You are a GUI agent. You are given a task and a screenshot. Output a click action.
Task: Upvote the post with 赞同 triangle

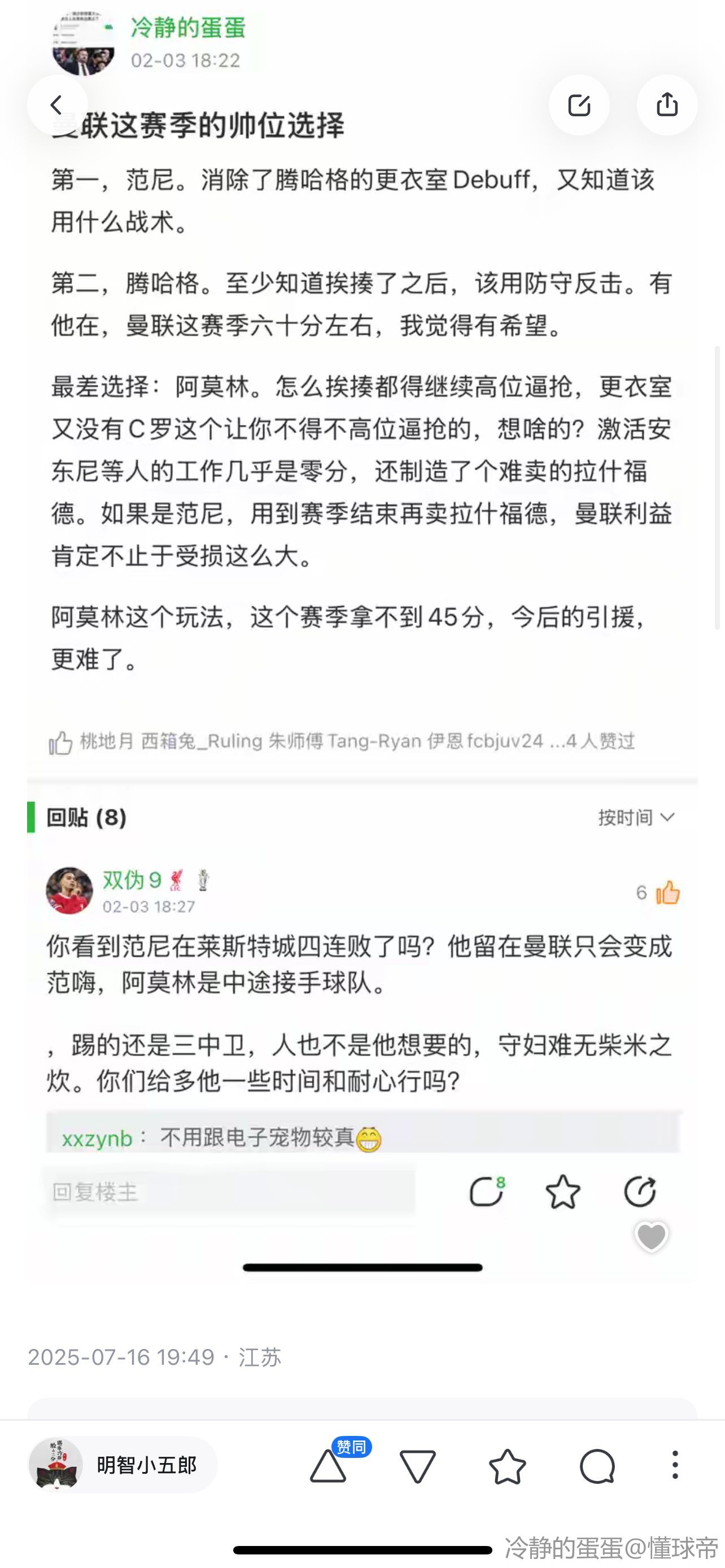(x=329, y=1466)
